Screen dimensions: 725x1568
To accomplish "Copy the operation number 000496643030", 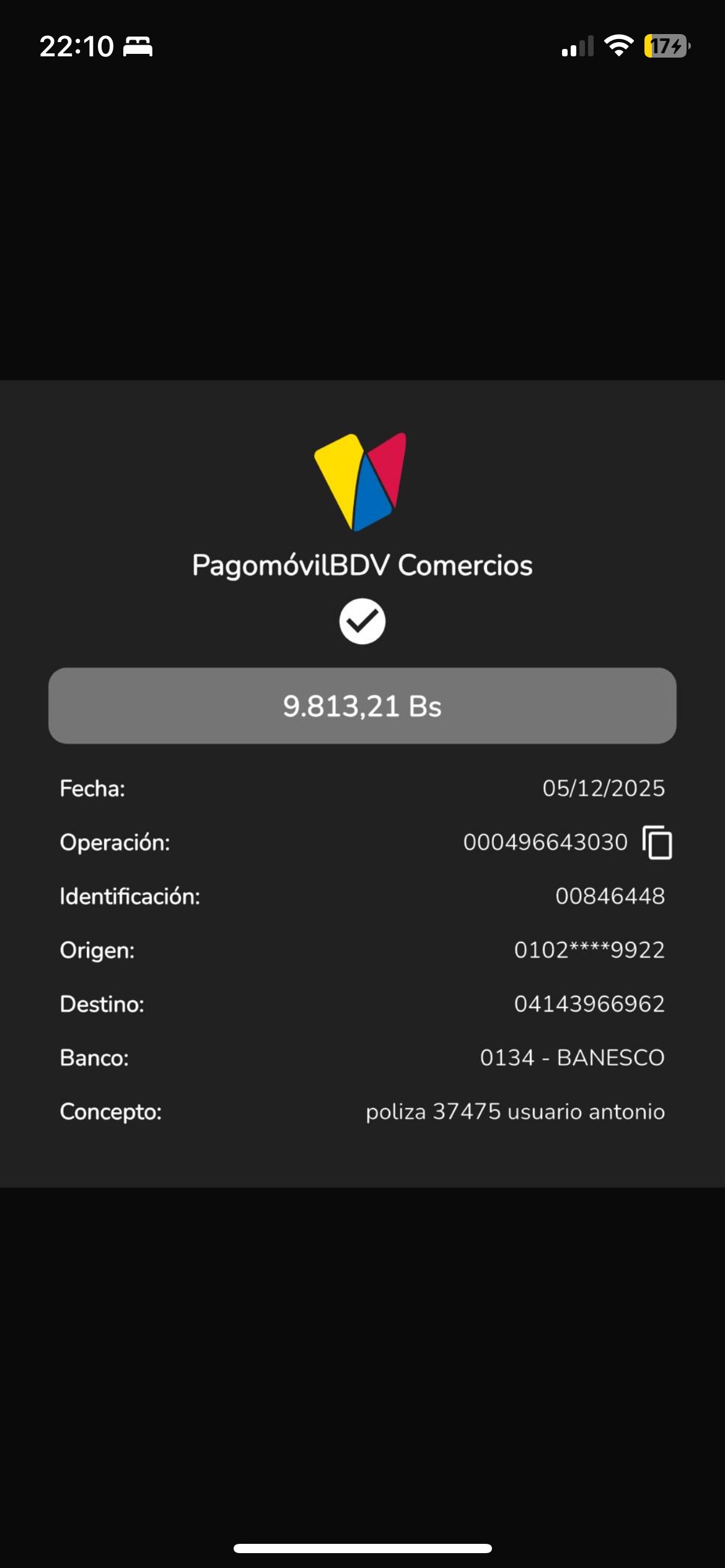I will [x=657, y=842].
